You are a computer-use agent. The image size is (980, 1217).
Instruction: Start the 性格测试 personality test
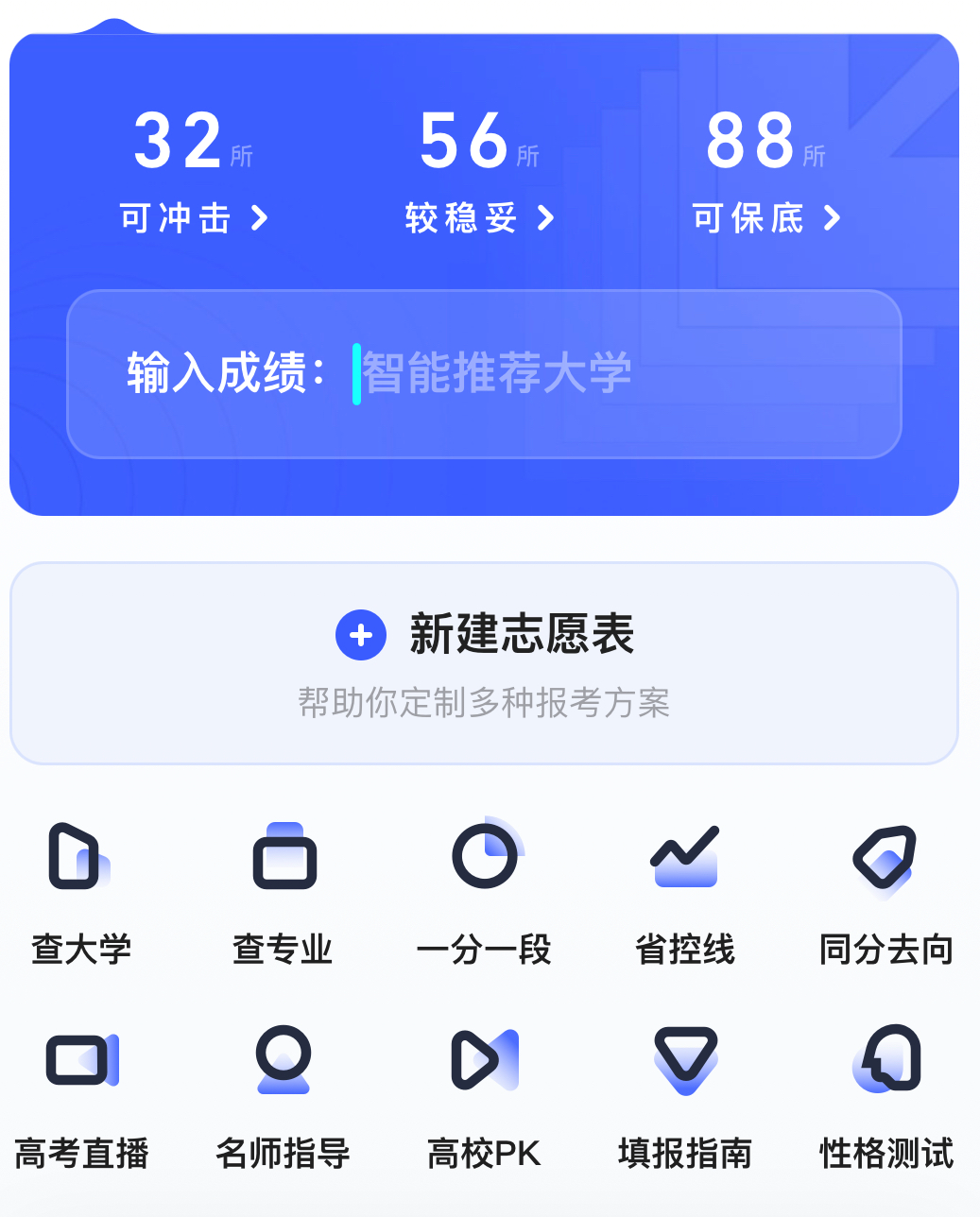pyautogui.click(x=885, y=1098)
